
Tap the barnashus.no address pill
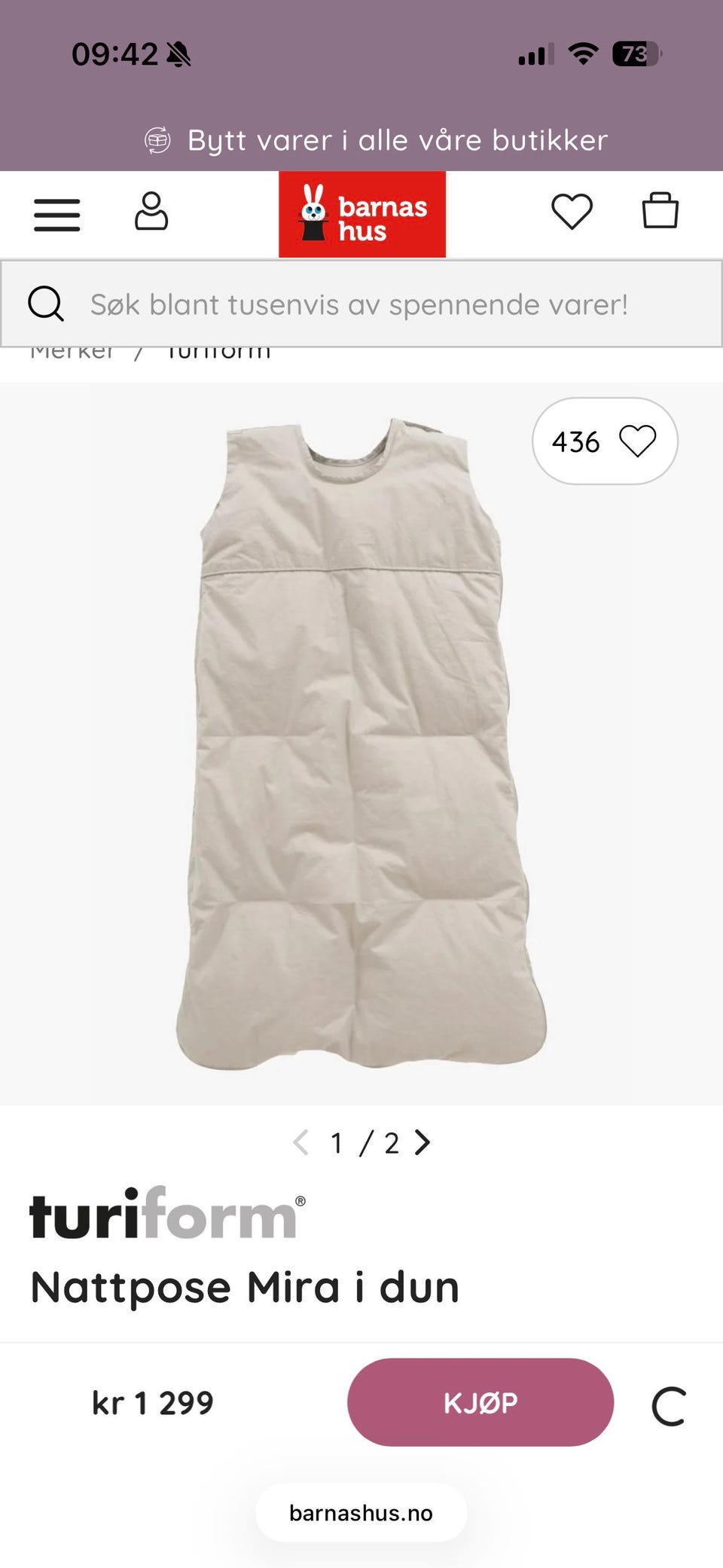point(361,1512)
